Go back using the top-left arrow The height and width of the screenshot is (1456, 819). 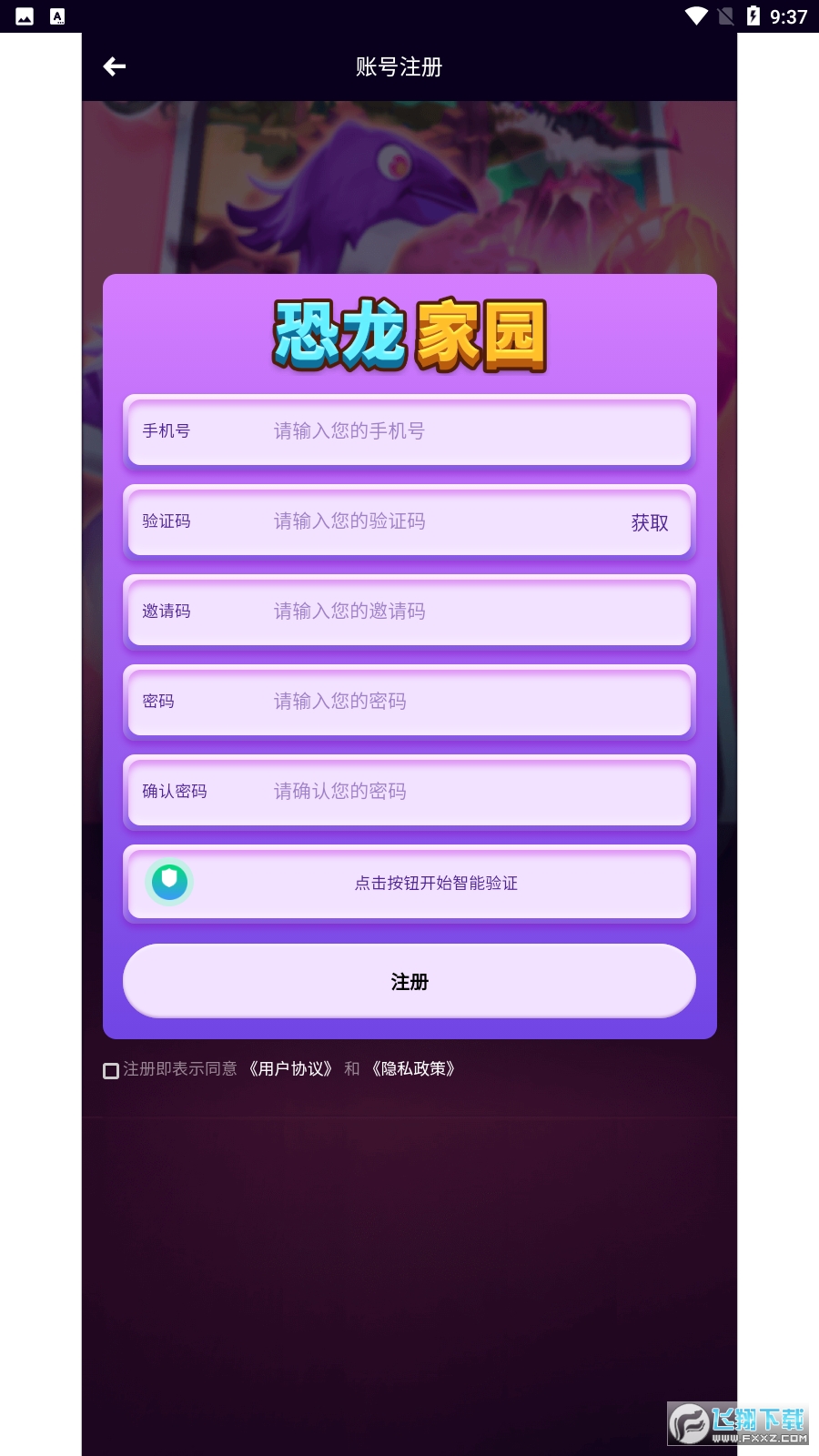click(x=115, y=66)
